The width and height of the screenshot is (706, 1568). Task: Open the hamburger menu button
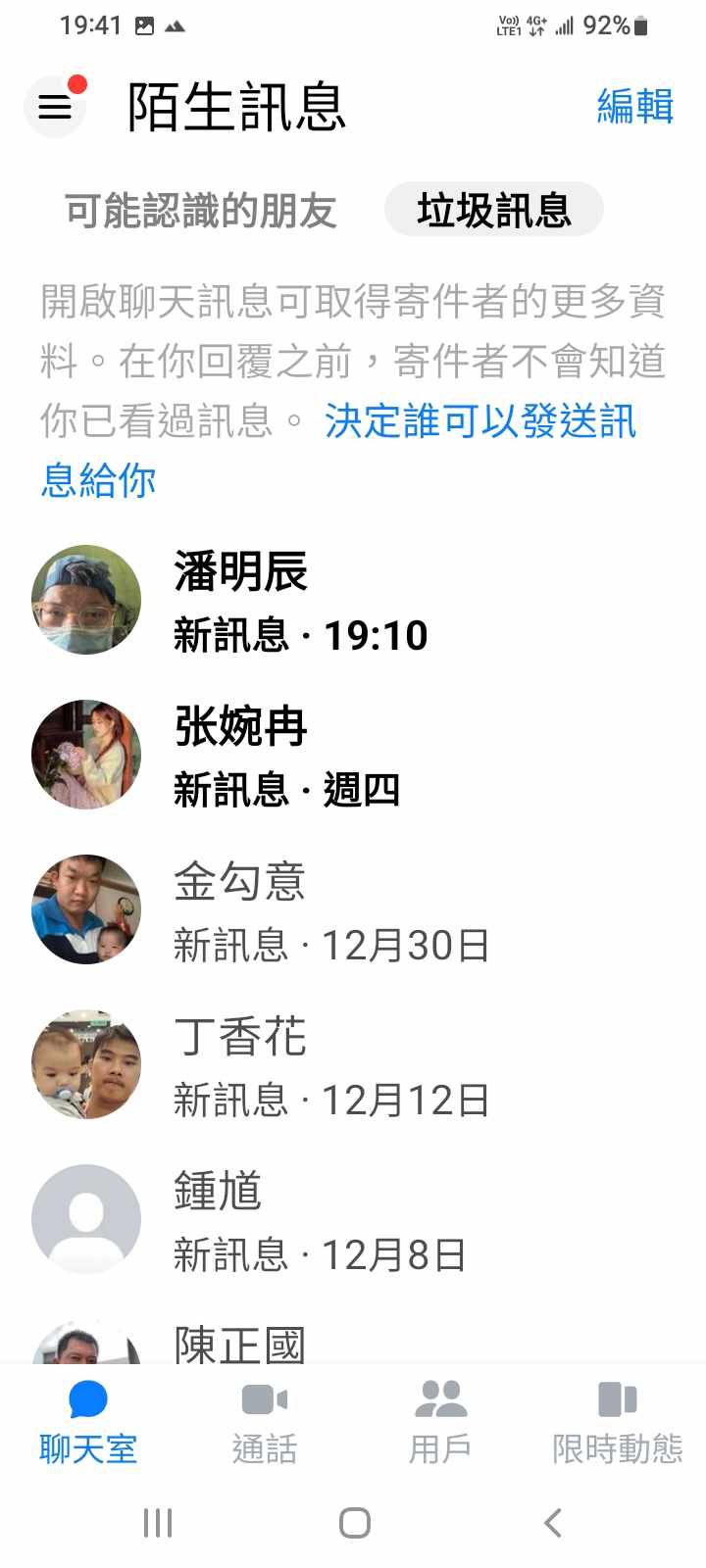pos(55,106)
